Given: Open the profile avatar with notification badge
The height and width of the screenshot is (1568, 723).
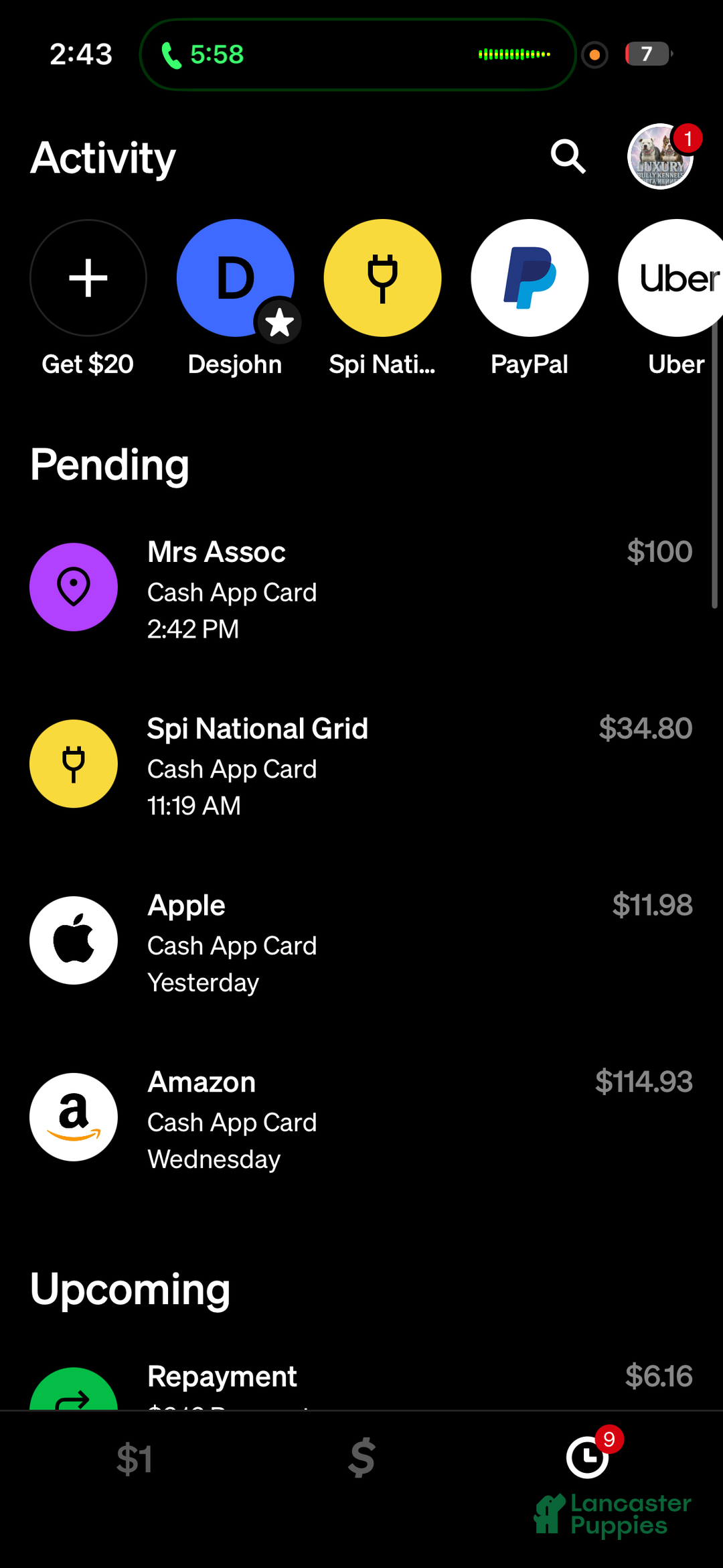Looking at the screenshot, I should point(660,157).
